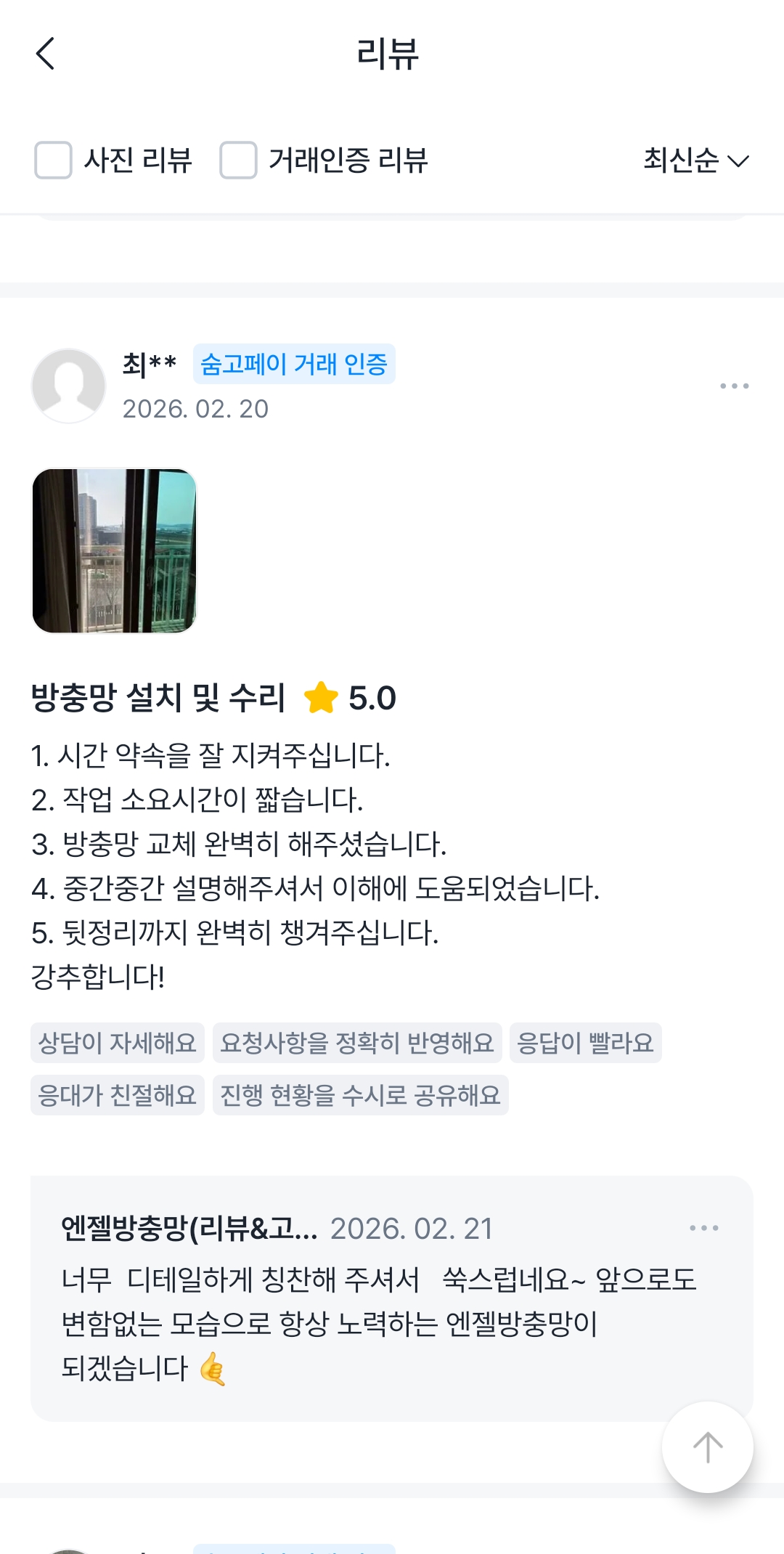Open the 최신순 sort dropdown
Viewport: 784px width, 1554px height.
point(695,160)
